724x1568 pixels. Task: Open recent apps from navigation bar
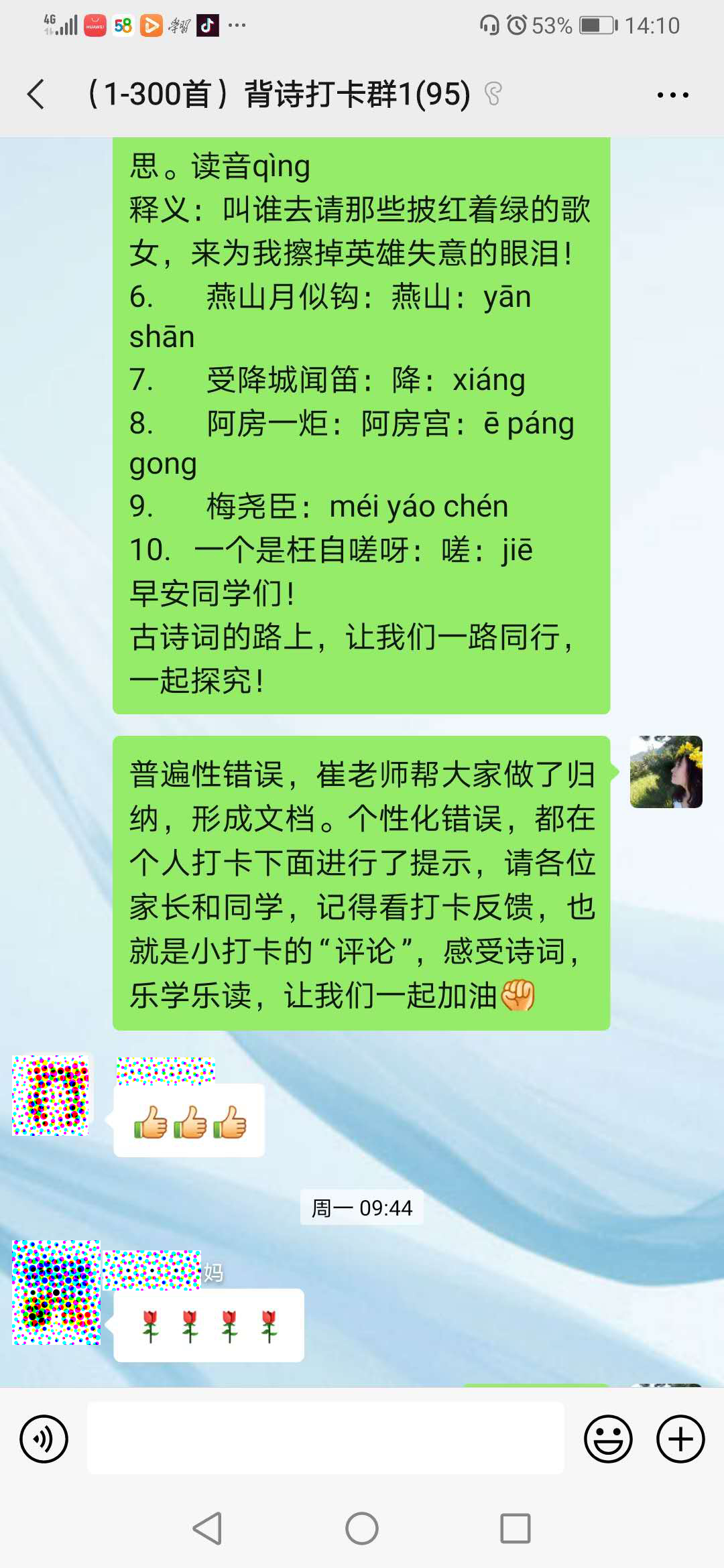[x=515, y=1528]
